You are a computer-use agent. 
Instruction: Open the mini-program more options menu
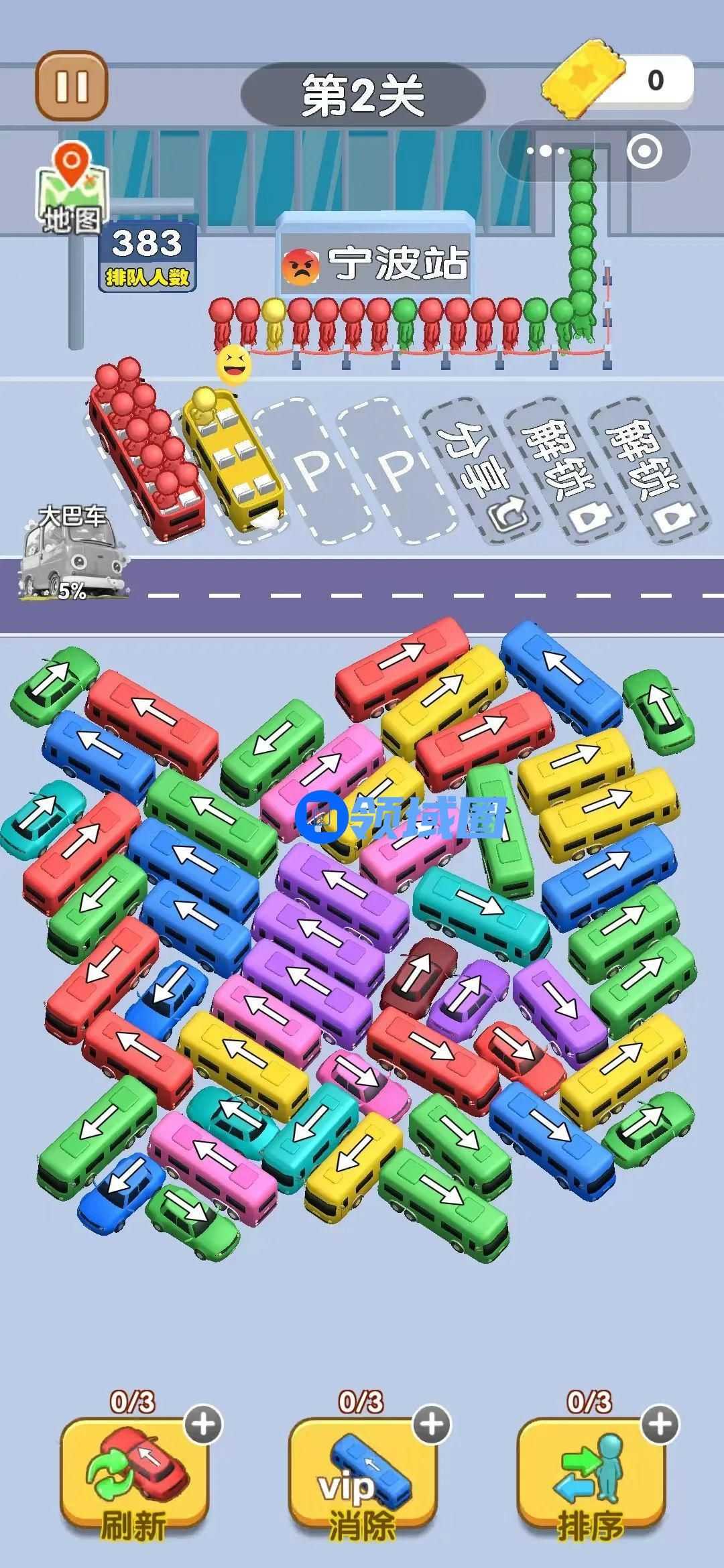point(546,151)
